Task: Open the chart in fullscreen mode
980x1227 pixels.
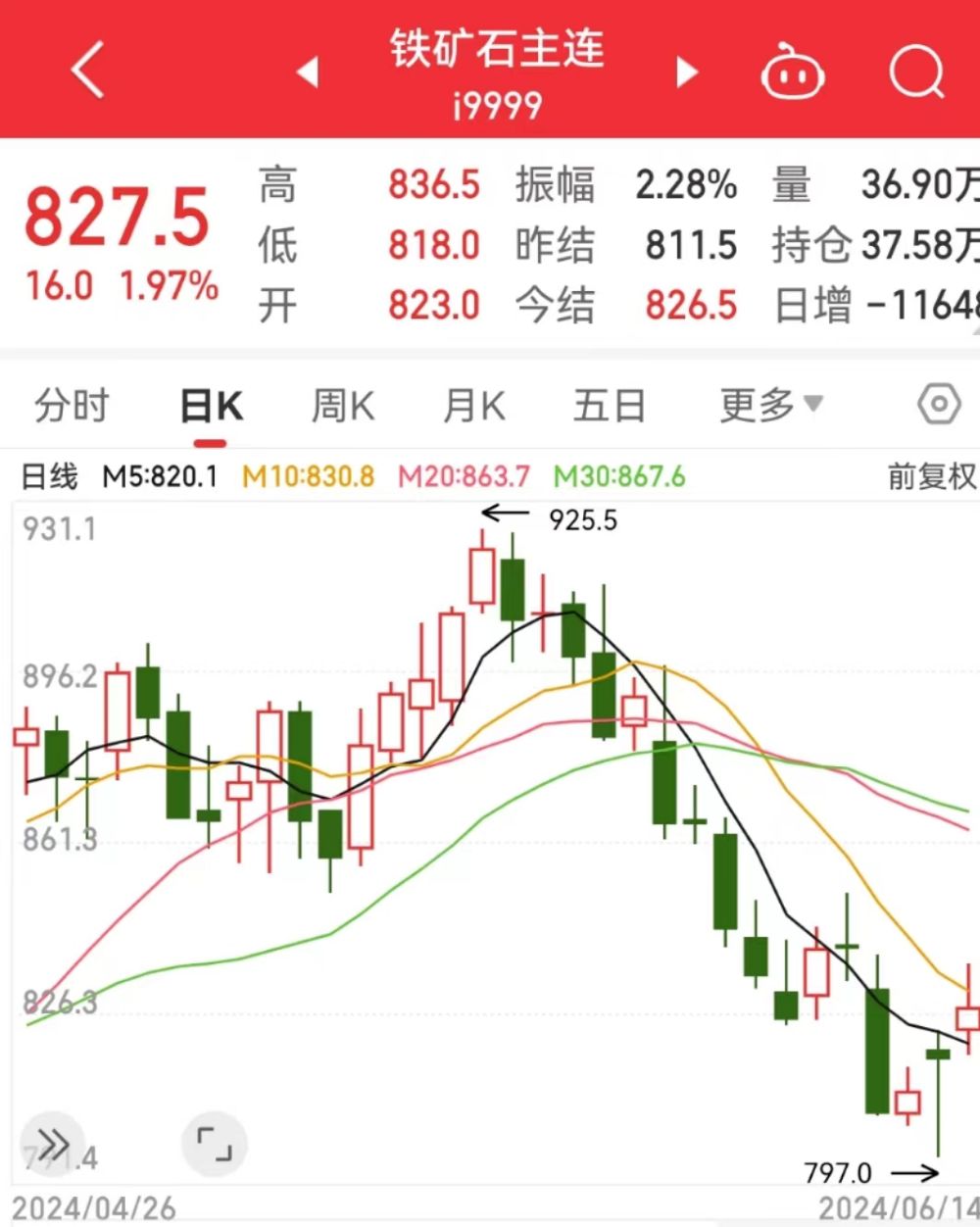Action: point(215,1144)
